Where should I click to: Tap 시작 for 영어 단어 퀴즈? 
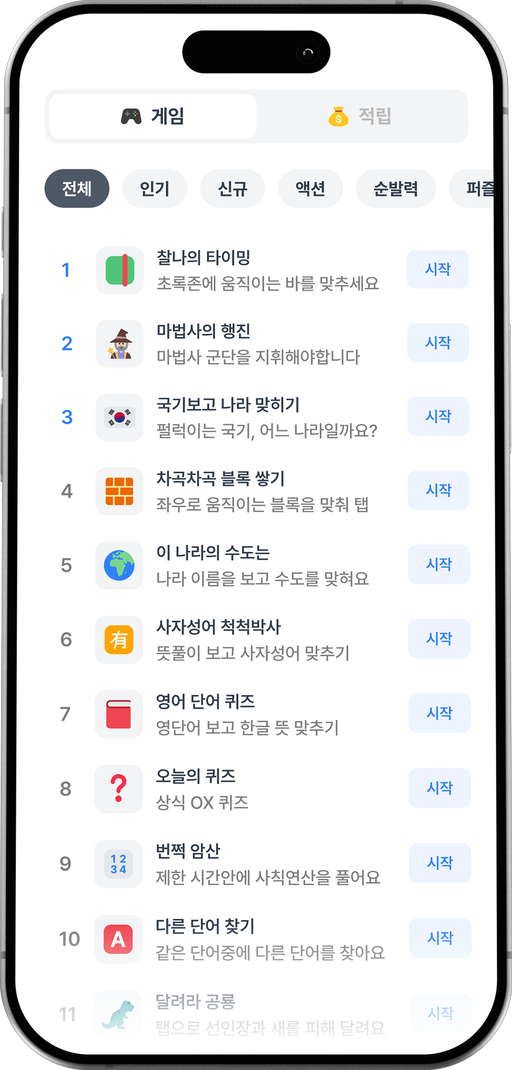tap(439, 713)
